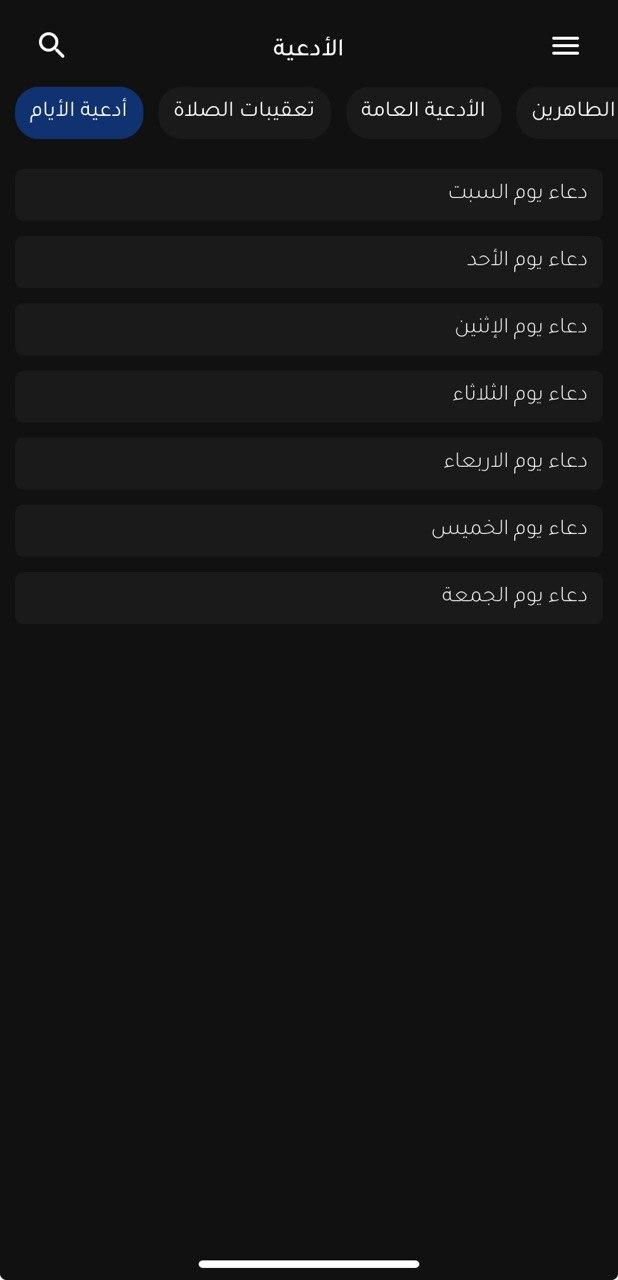This screenshot has height=1280, width=618.
Task: Open دعاء يوم الجمعة
Action: [x=308, y=597]
